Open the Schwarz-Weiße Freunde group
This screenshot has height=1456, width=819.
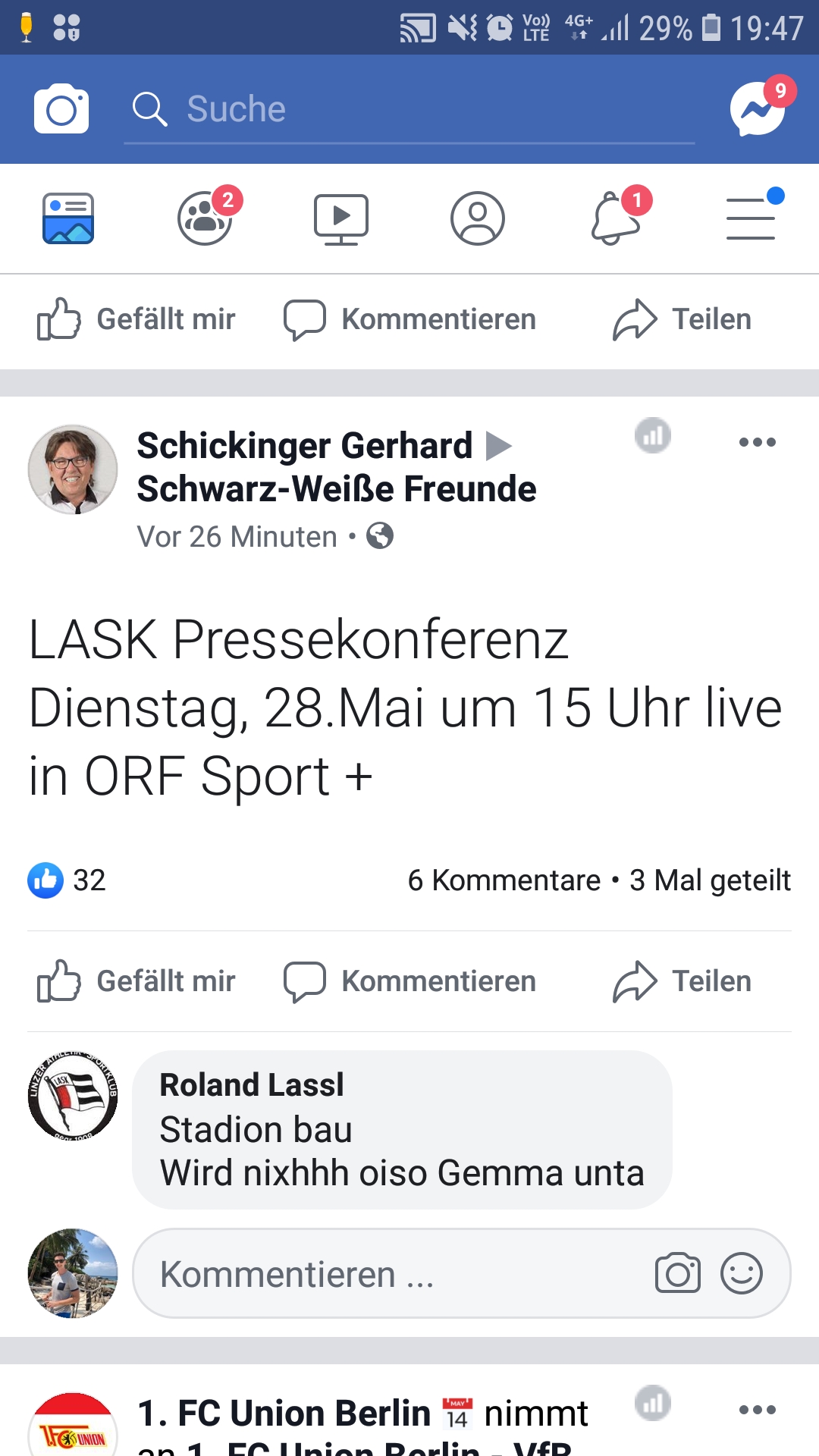pyautogui.click(x=337, y=489)
